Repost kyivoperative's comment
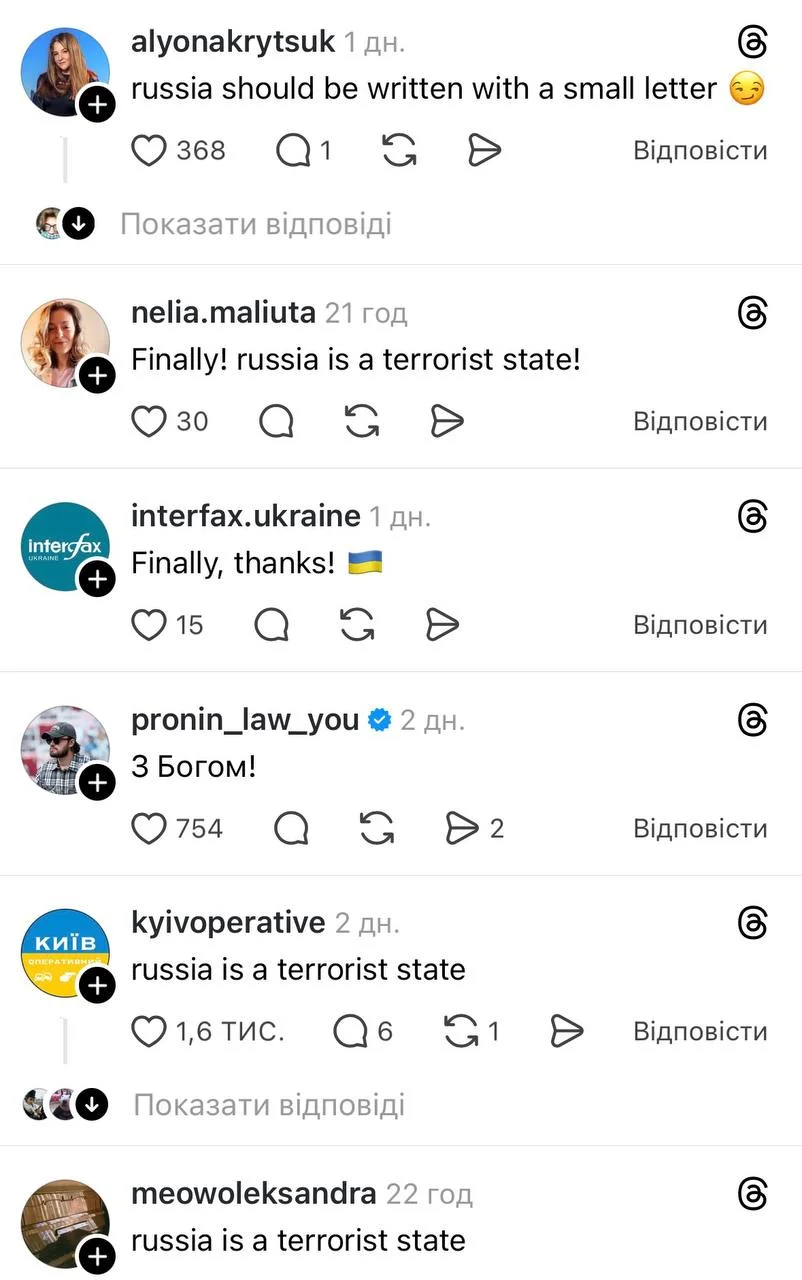Screen dimensions: 802x1280 click(460, 1032)
